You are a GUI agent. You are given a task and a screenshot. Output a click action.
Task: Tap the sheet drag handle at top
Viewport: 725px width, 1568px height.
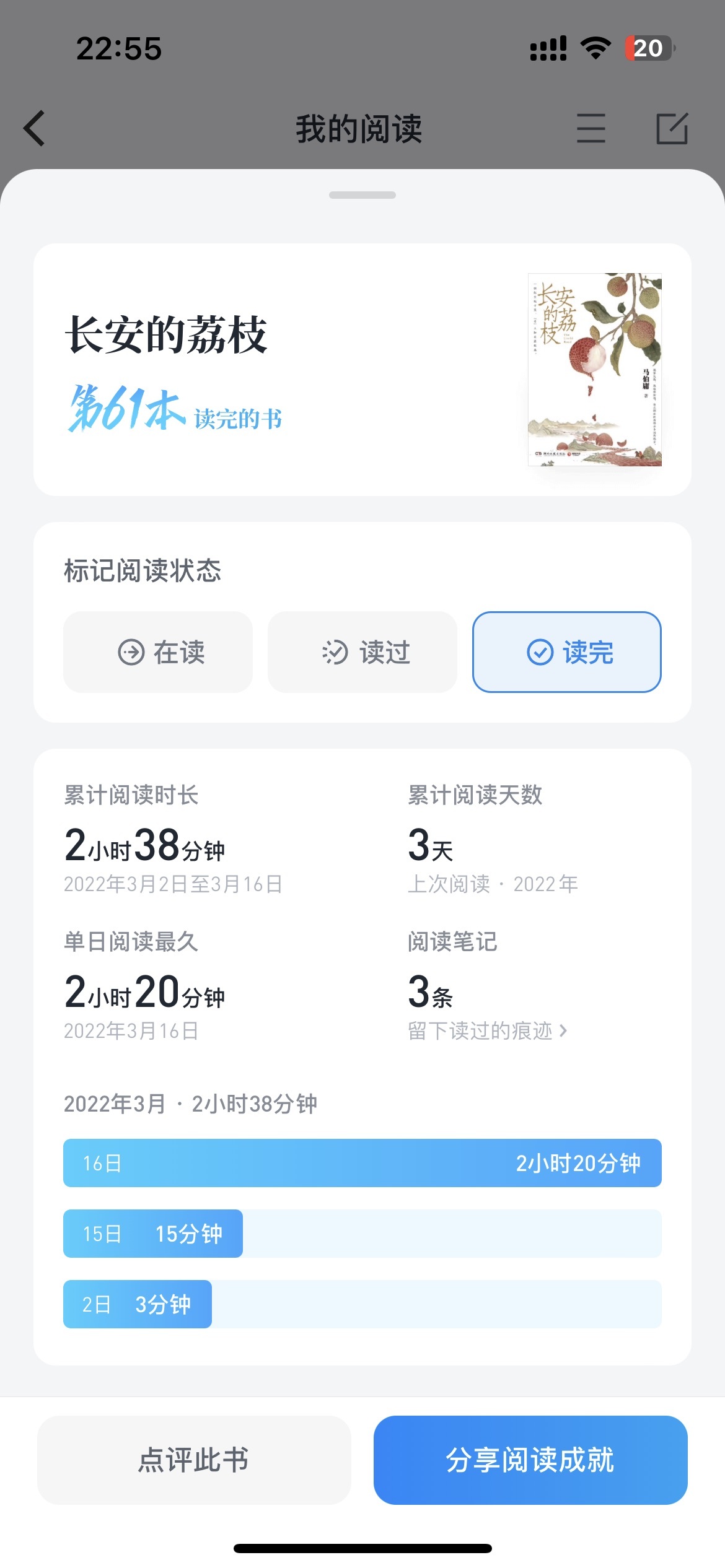(362, 195)
